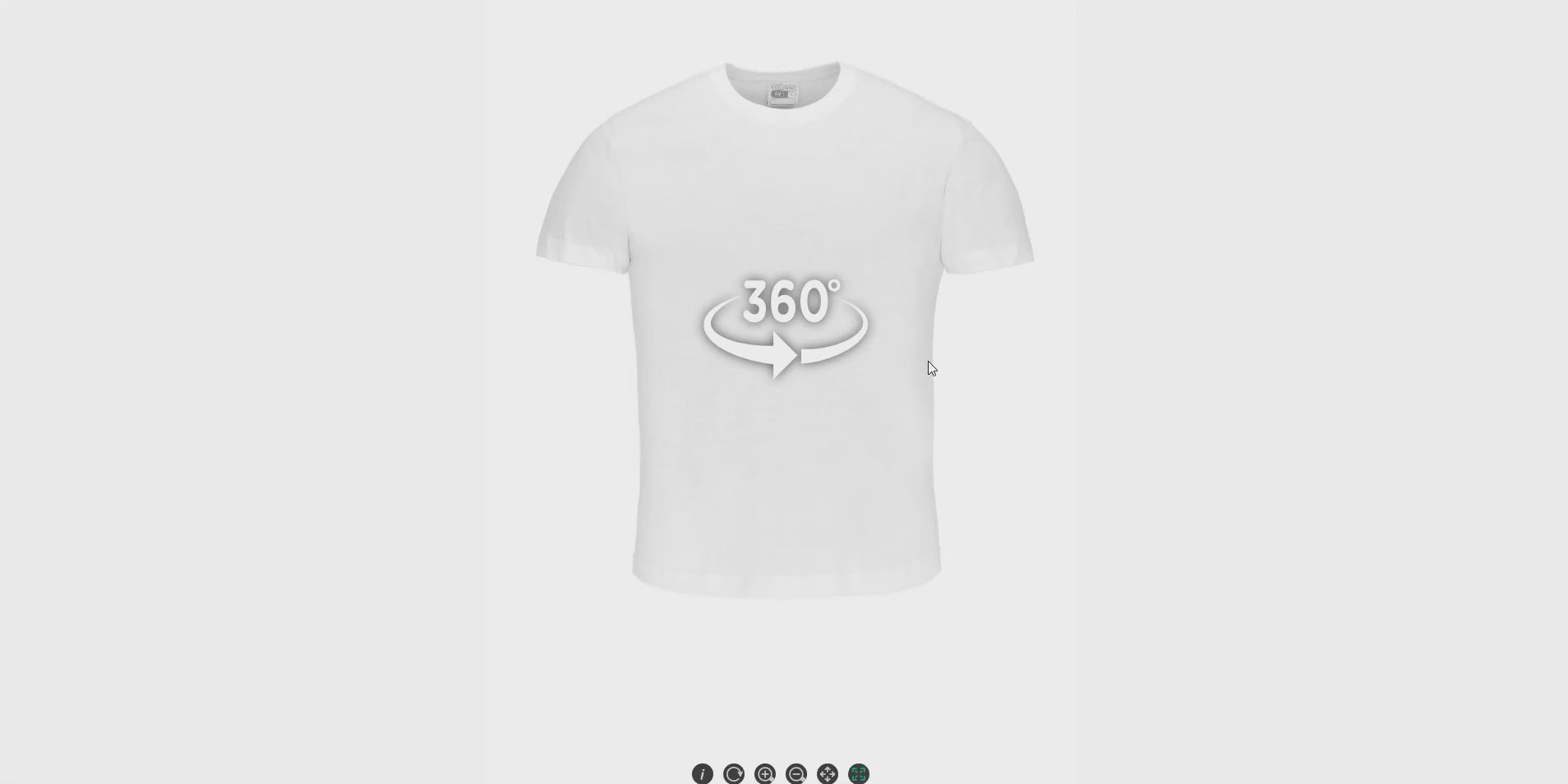The image size is (1568, 784).
Task: Start the auto-rotate control
Action: [x=734, y=773]
